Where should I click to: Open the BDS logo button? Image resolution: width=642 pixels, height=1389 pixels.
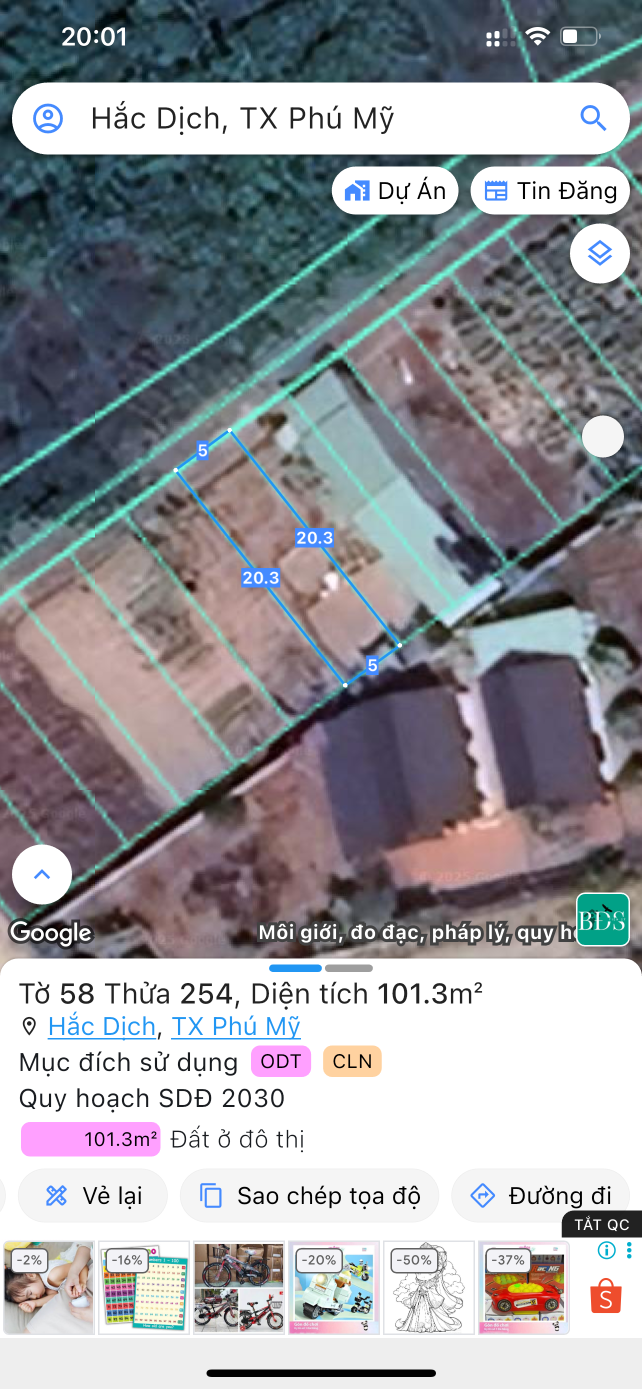(x=603, y=919)
